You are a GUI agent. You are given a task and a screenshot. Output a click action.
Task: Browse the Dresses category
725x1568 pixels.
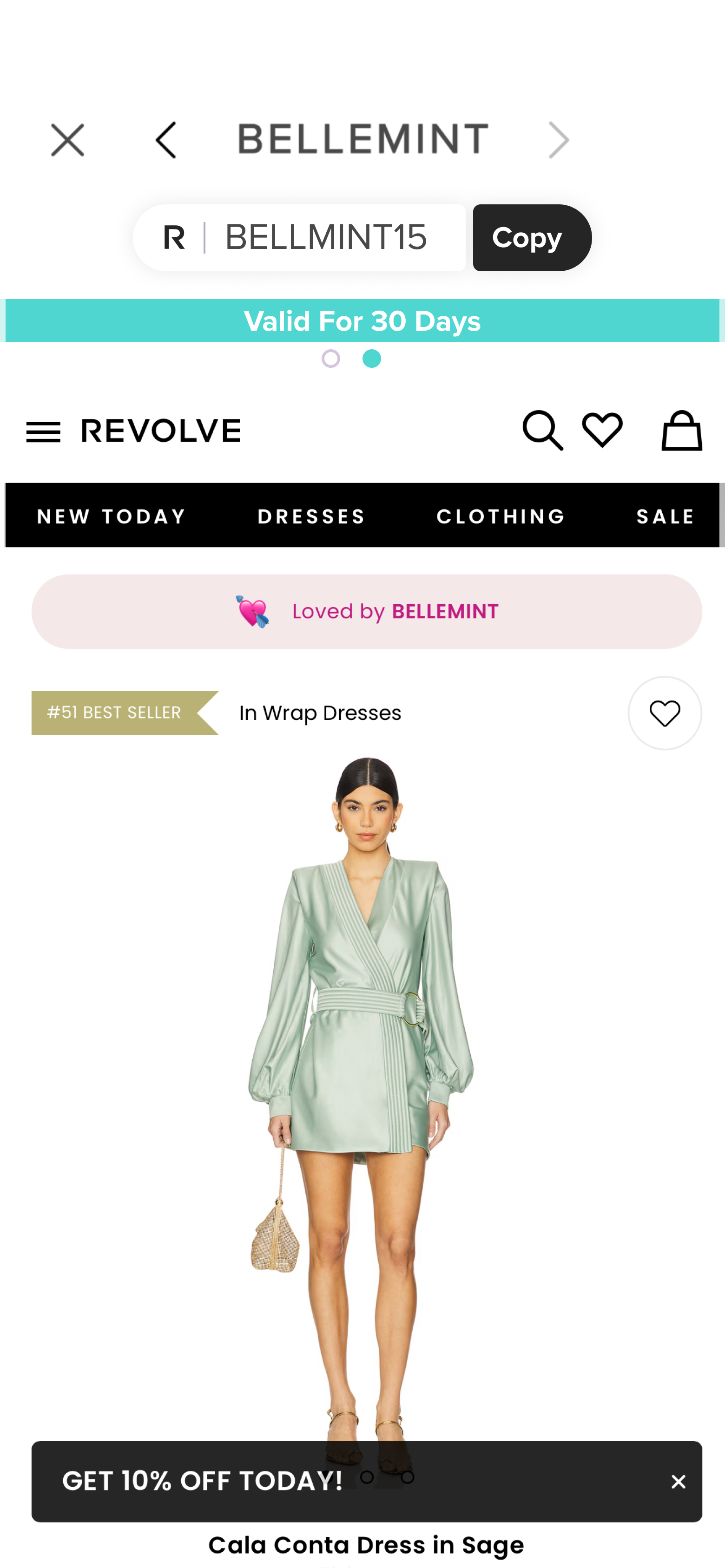click(x=311, y=516)
